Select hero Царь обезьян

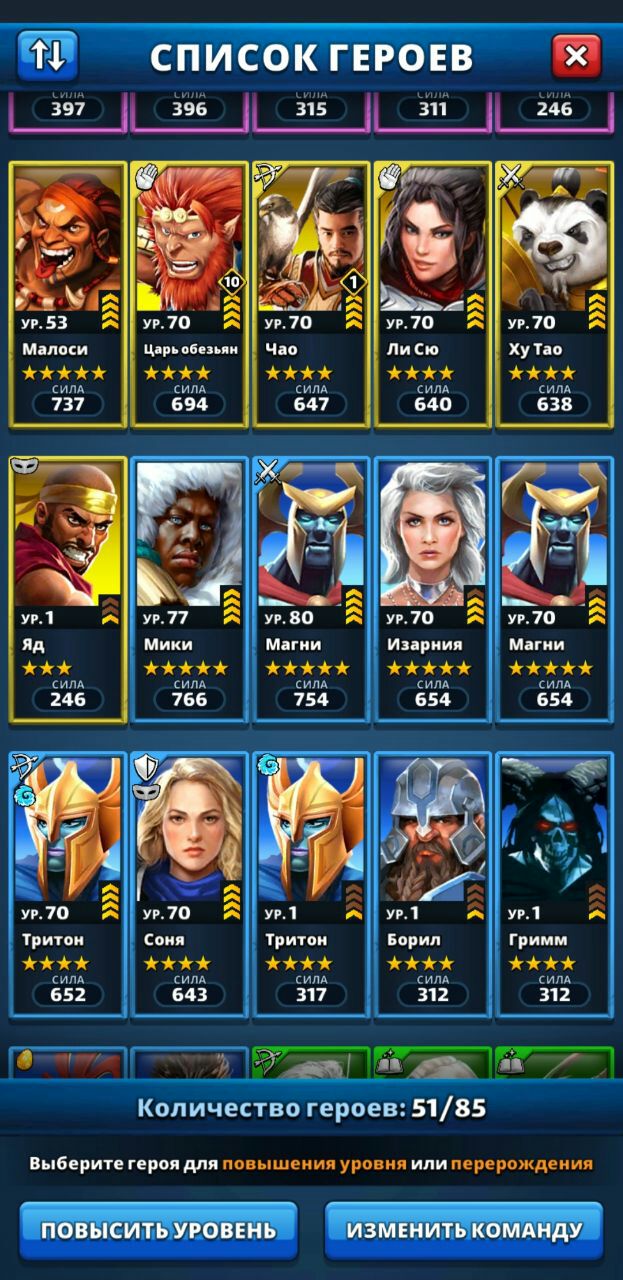pos(190,294)
